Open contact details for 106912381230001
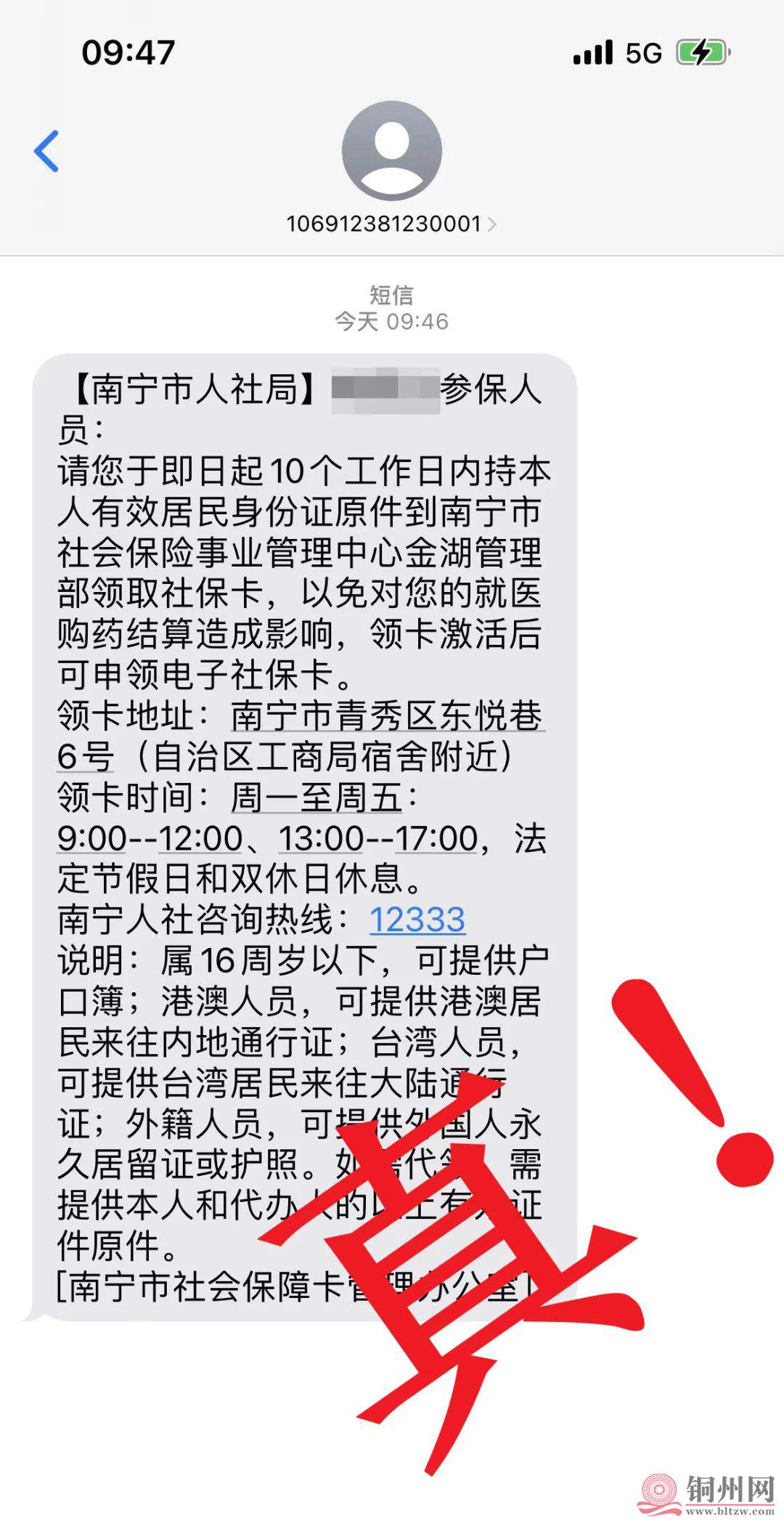The height and width of the screenshot is (1521, 784). [391, 223]
